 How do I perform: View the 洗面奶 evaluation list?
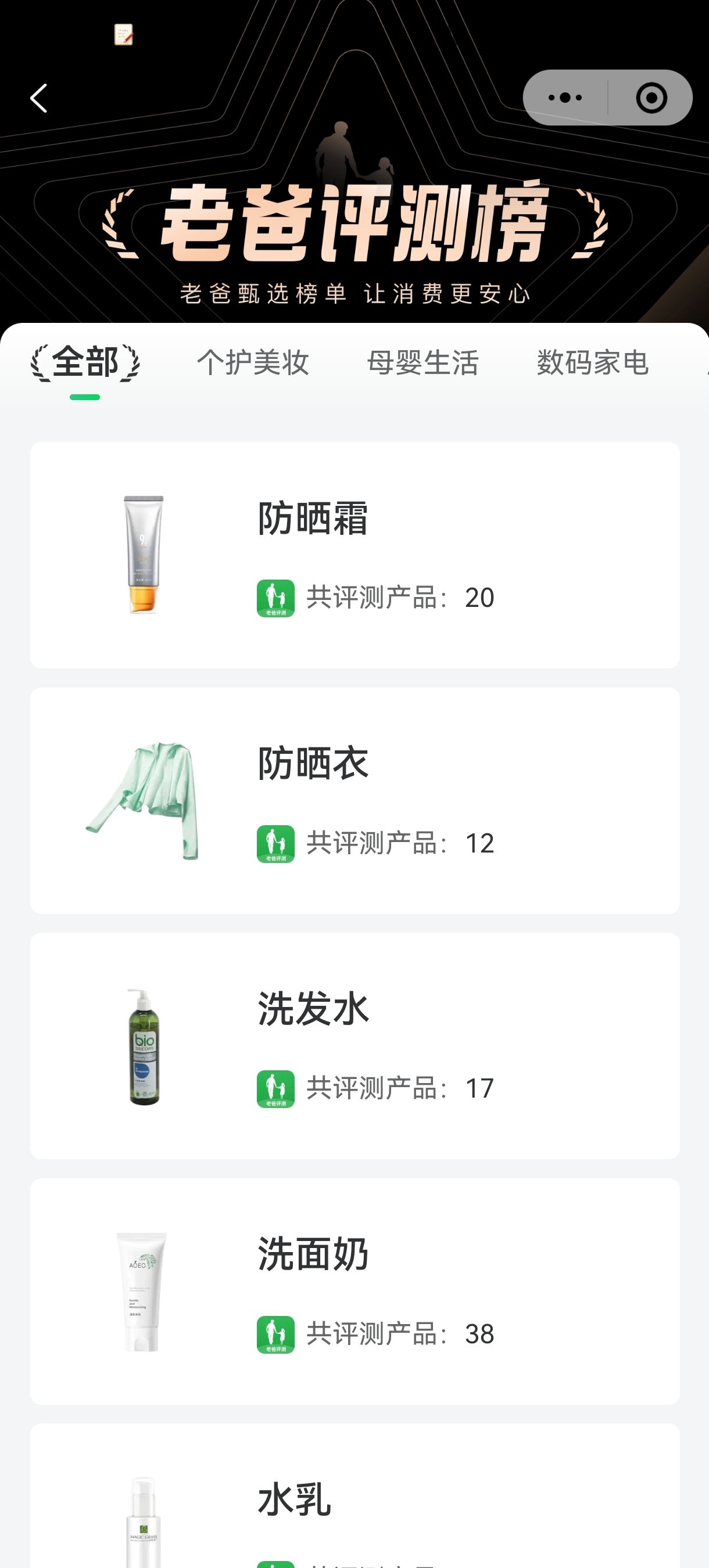pyautogui.click(x=354, y=1290)
